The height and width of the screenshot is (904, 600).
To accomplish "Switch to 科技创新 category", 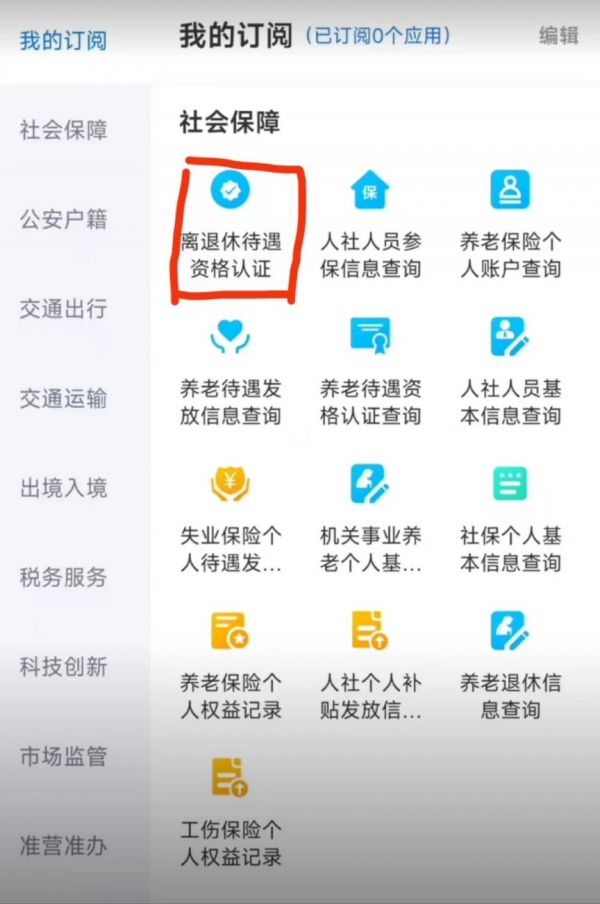I will [63, 667].
